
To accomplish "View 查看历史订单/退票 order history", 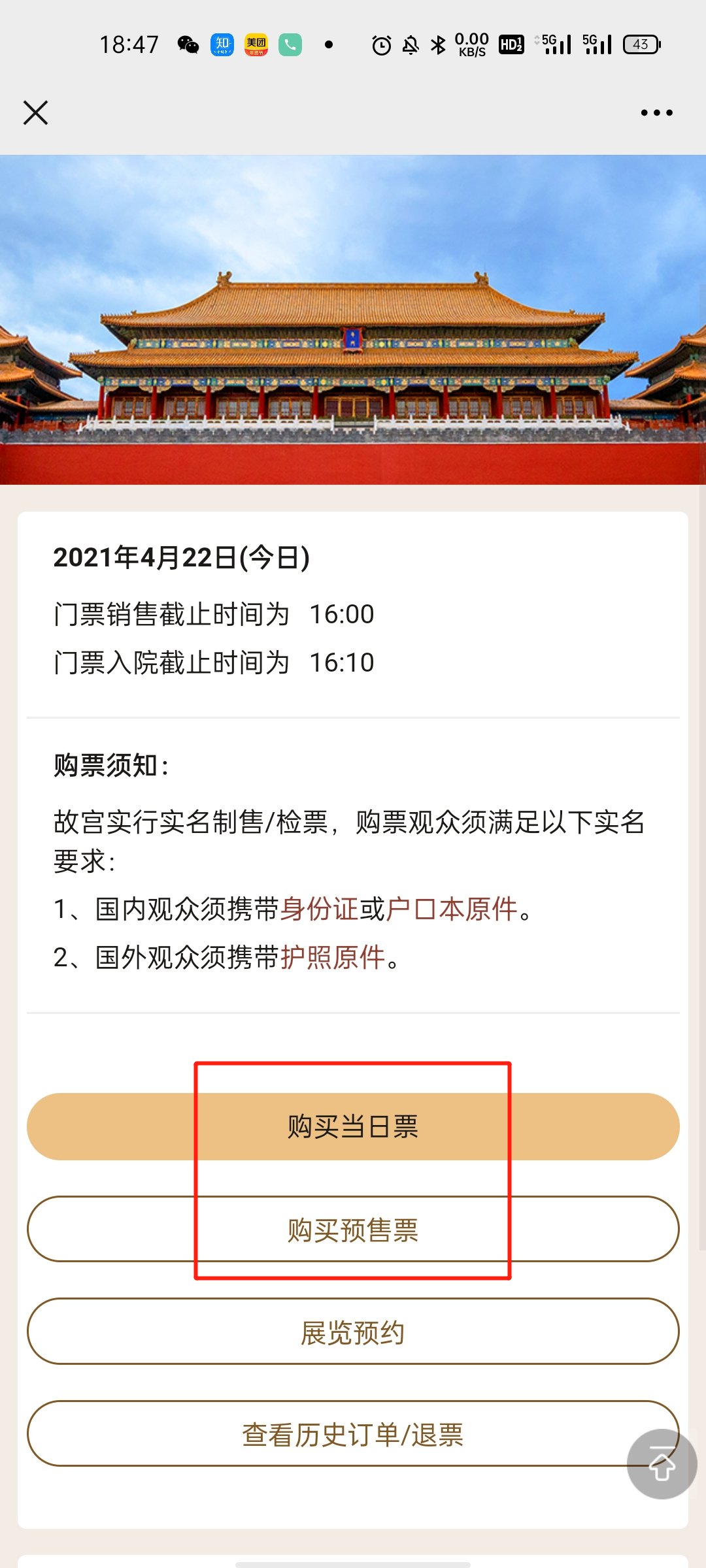I will coord(353,1434).
